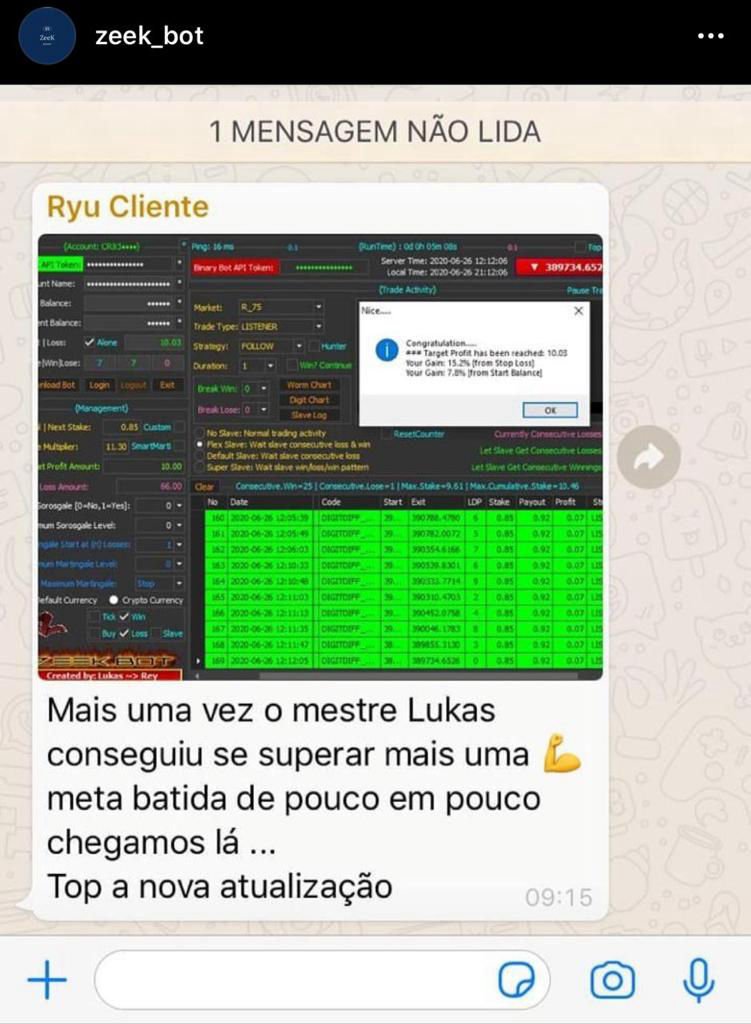Open the post's three-dot overflow menu
This screenshot has width=751, height=1024.
pyautogui.click(x=710, y=36)
